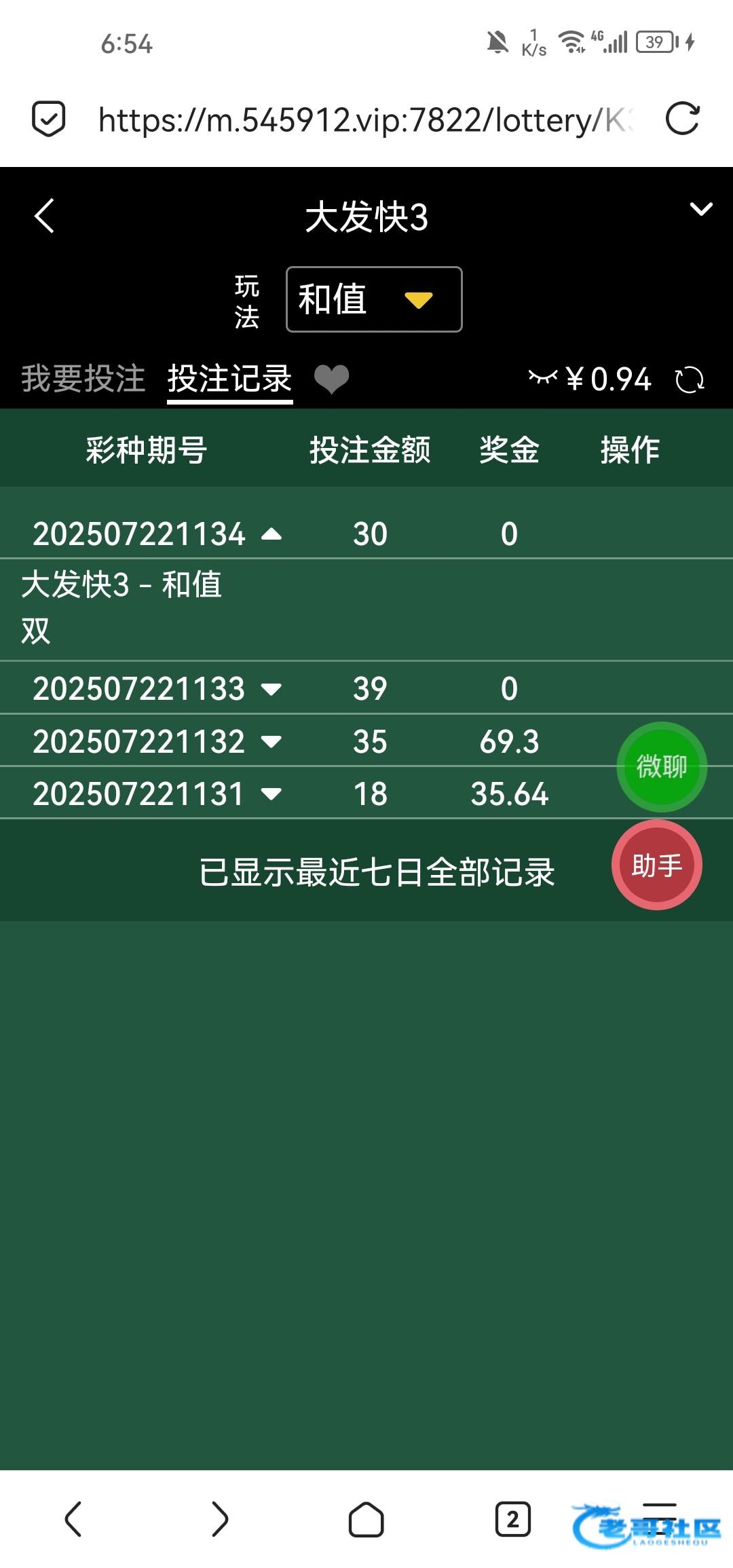Expand bet record 202507221132

(271, 742)
